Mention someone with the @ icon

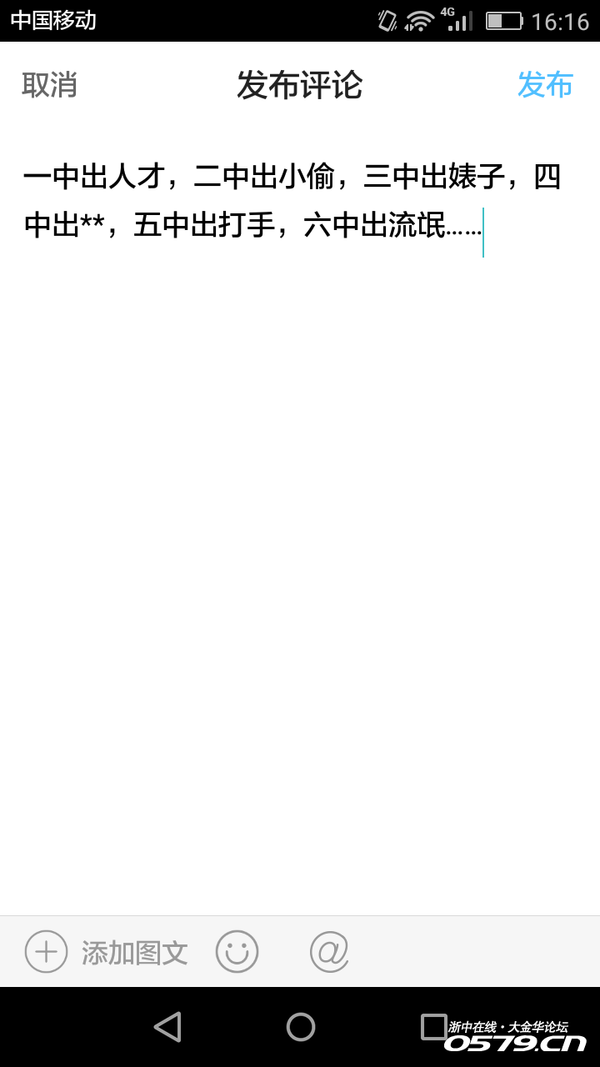(x=329, y=951)
